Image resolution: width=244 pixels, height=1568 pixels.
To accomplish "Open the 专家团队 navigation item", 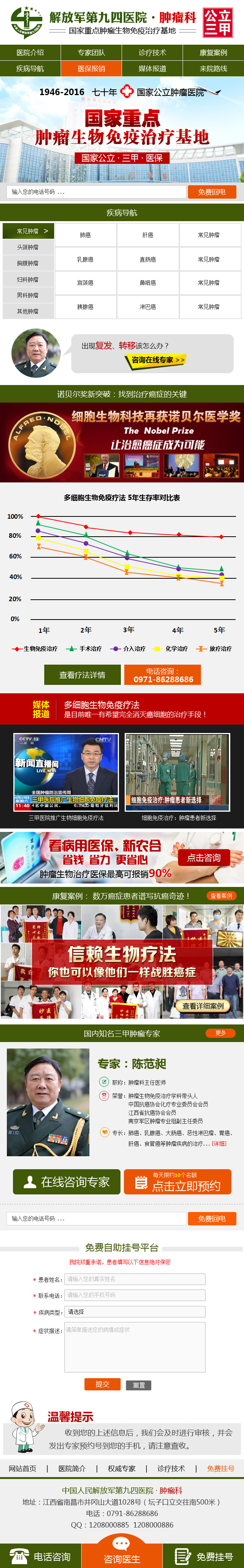I will click(91, 52).
